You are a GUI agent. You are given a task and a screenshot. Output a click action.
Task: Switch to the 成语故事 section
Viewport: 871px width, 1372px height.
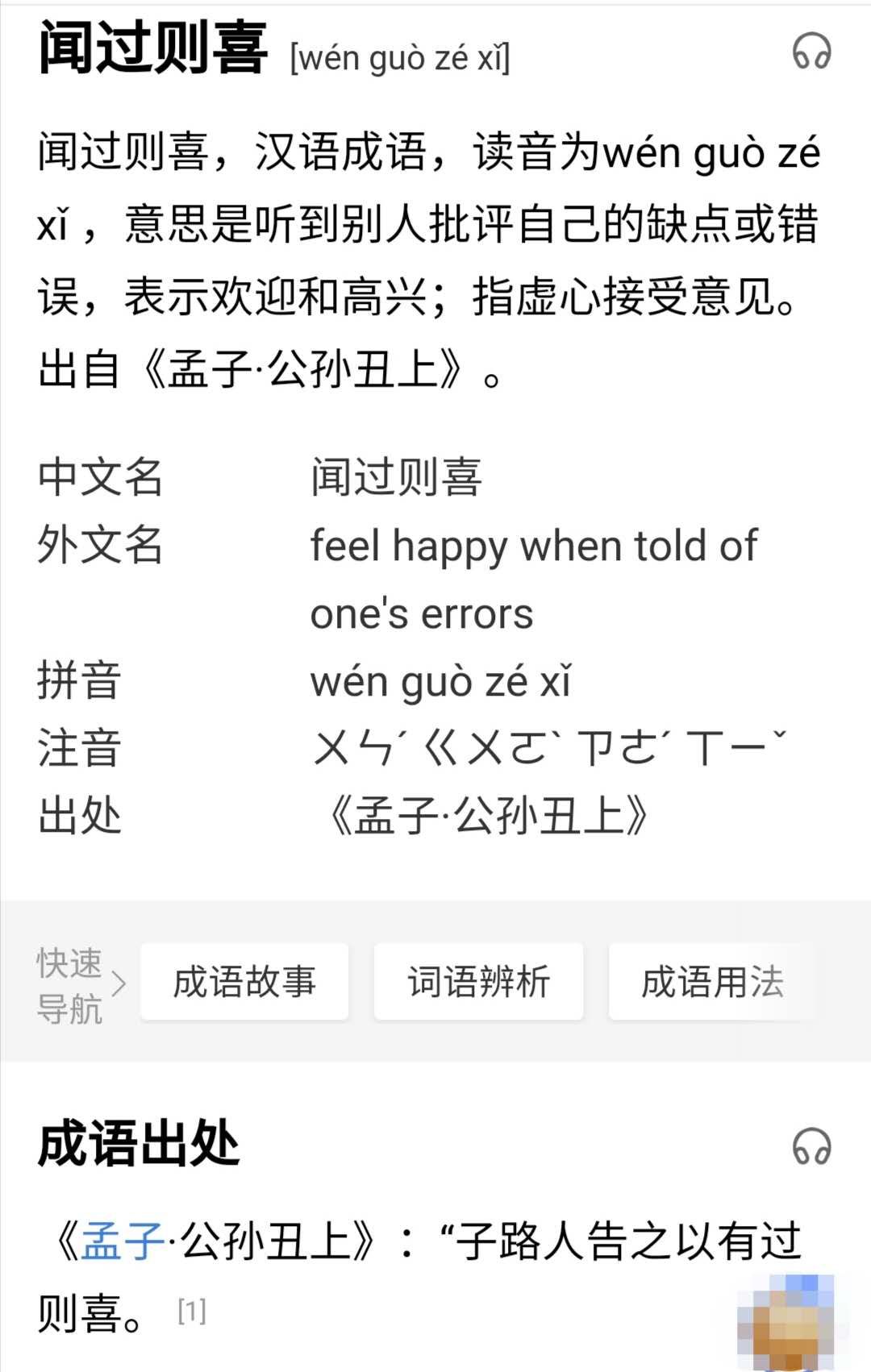pos(244,982)
